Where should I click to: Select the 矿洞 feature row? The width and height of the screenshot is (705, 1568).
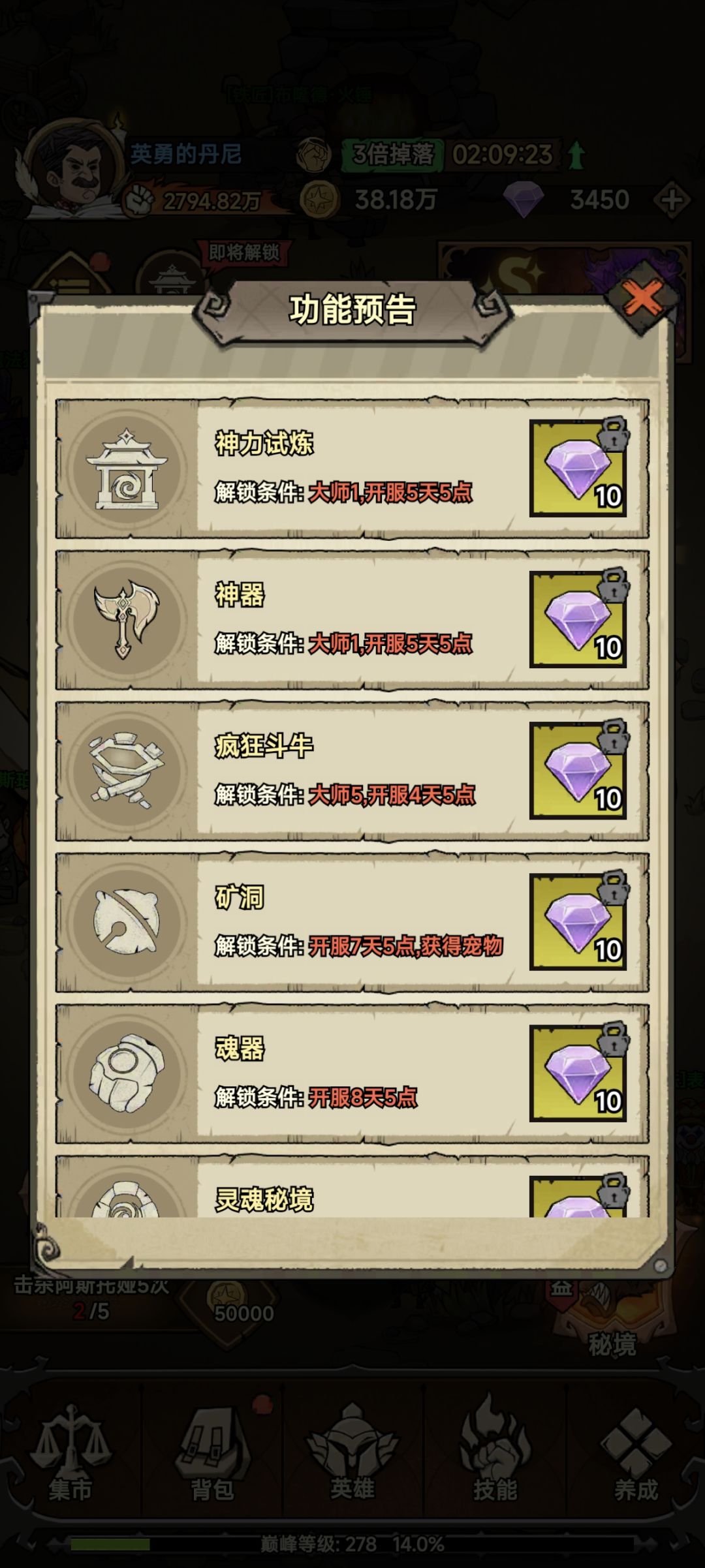point(352,923)
